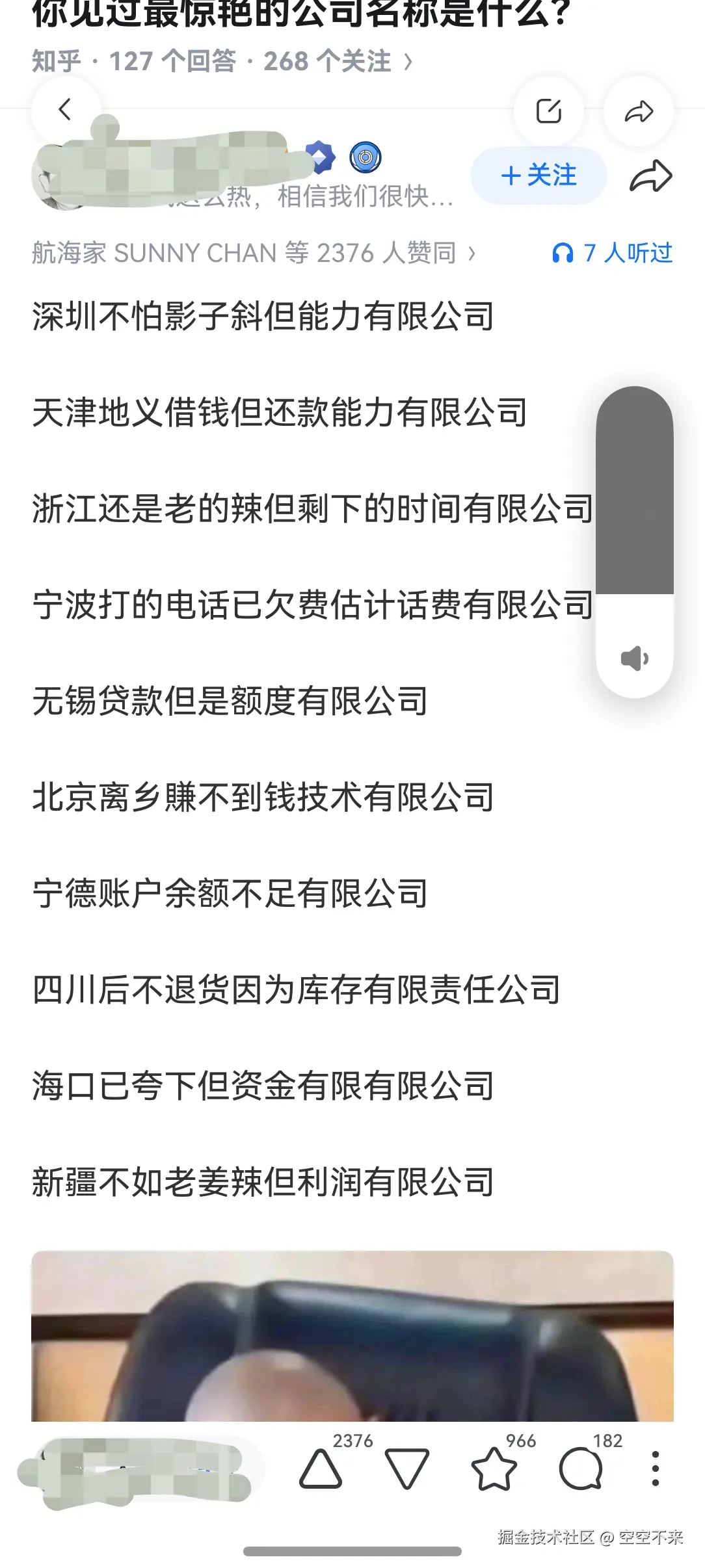This screenshot has width=705, height=1568.
Task: Mute audio via the speaker icon
Action: click(x=634, y=658)
